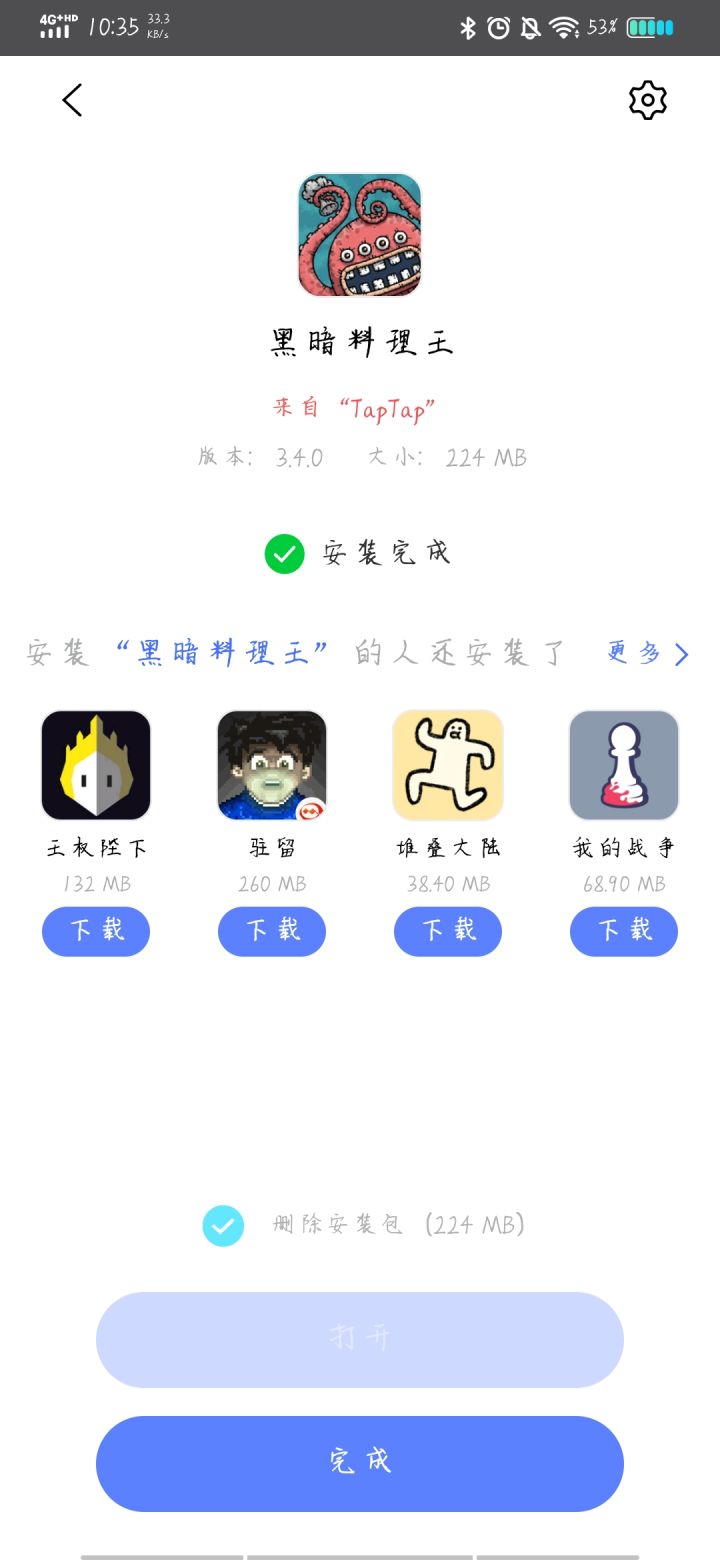Screen dimensions: 720x1560
Task: Tap the back arrow icon
Action: point(71,100)
